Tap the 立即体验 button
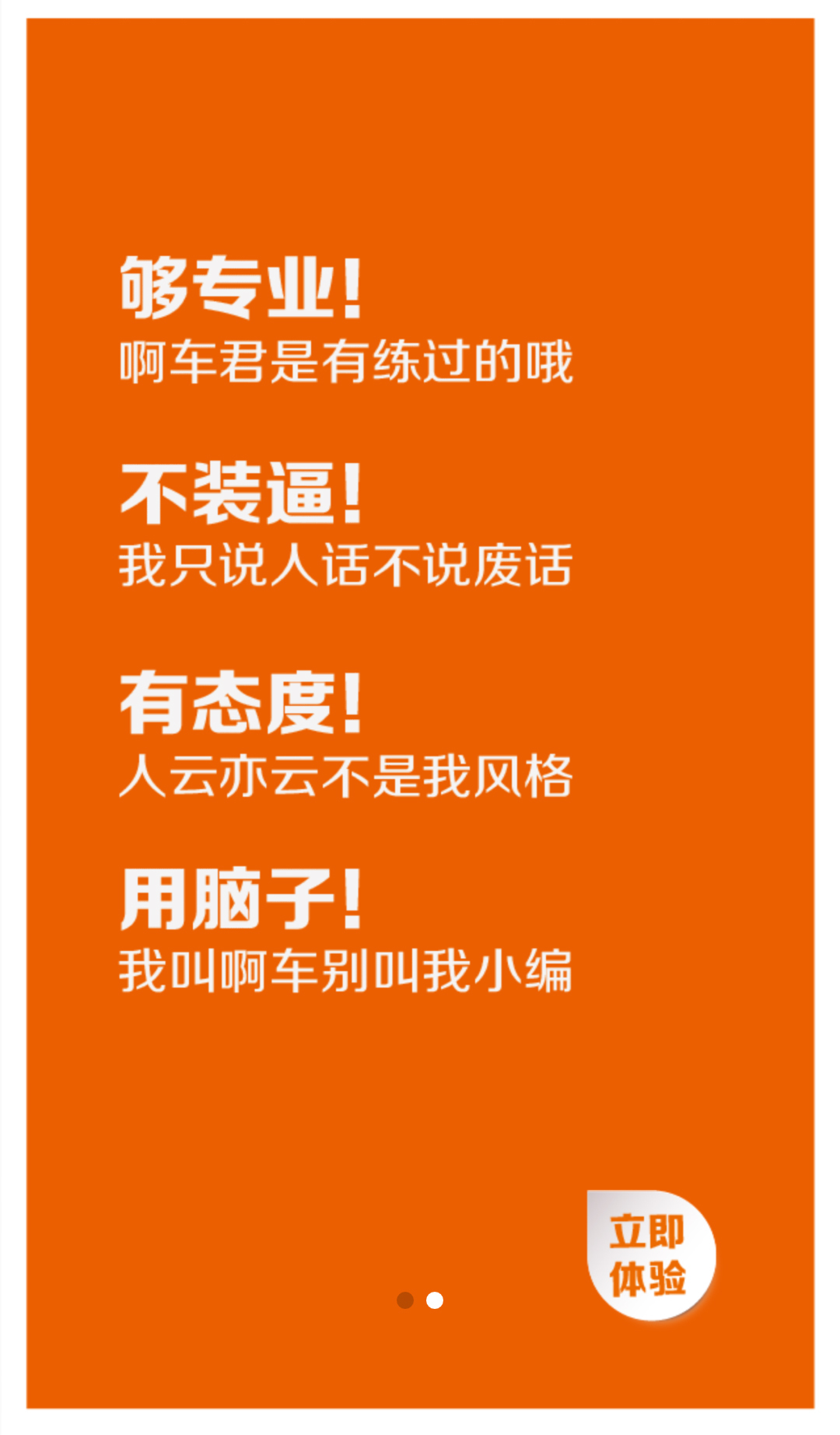Screen dimensions: 840x1435 tap(650, 1254)
